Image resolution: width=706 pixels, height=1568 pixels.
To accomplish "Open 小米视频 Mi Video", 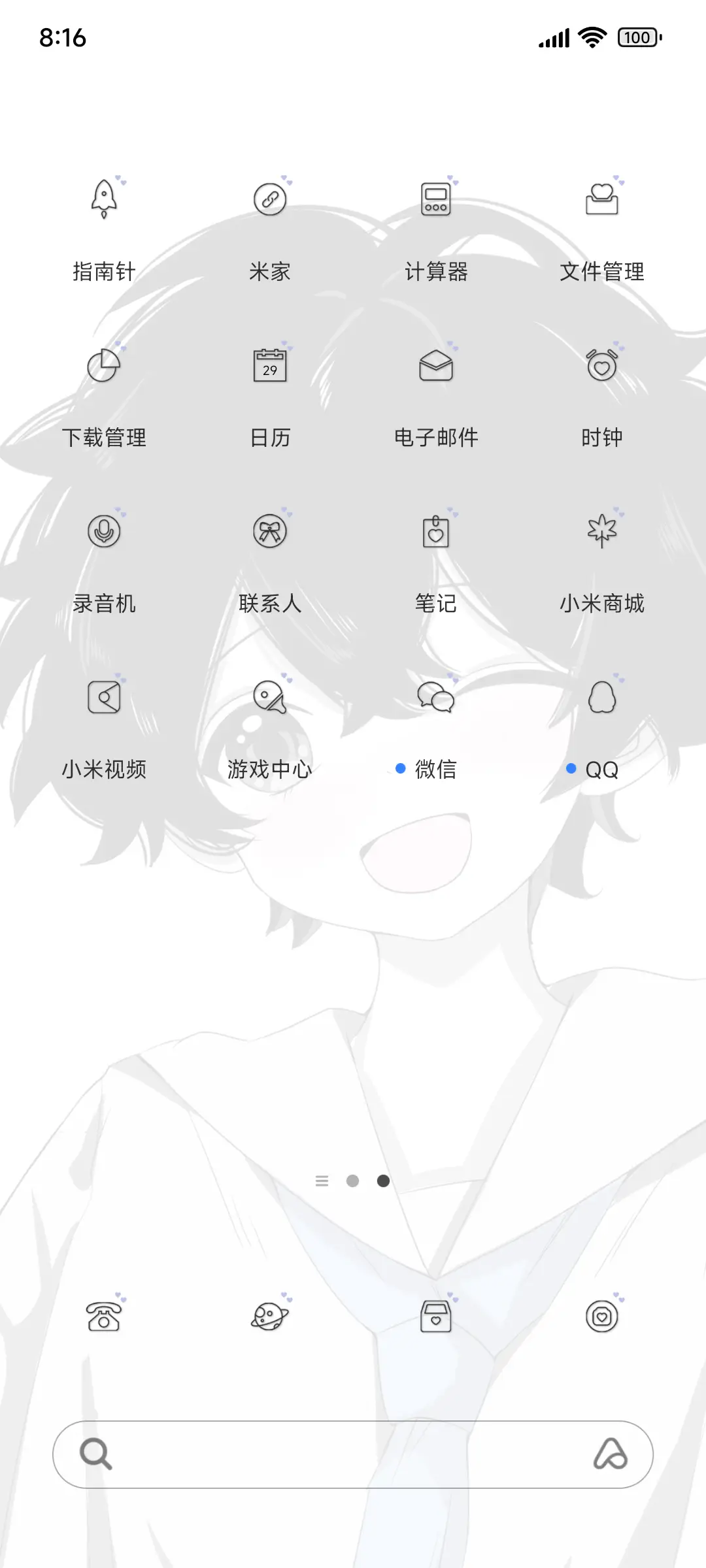I will coord(105,698).
